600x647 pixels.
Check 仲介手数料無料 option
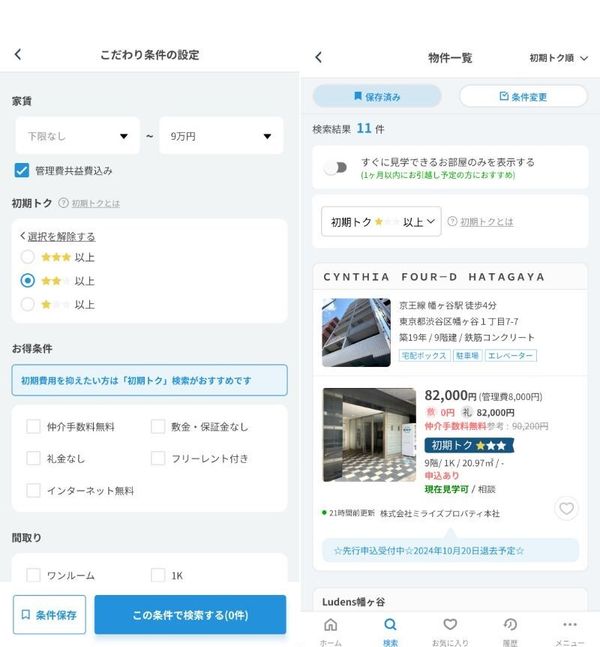[33, 426]
